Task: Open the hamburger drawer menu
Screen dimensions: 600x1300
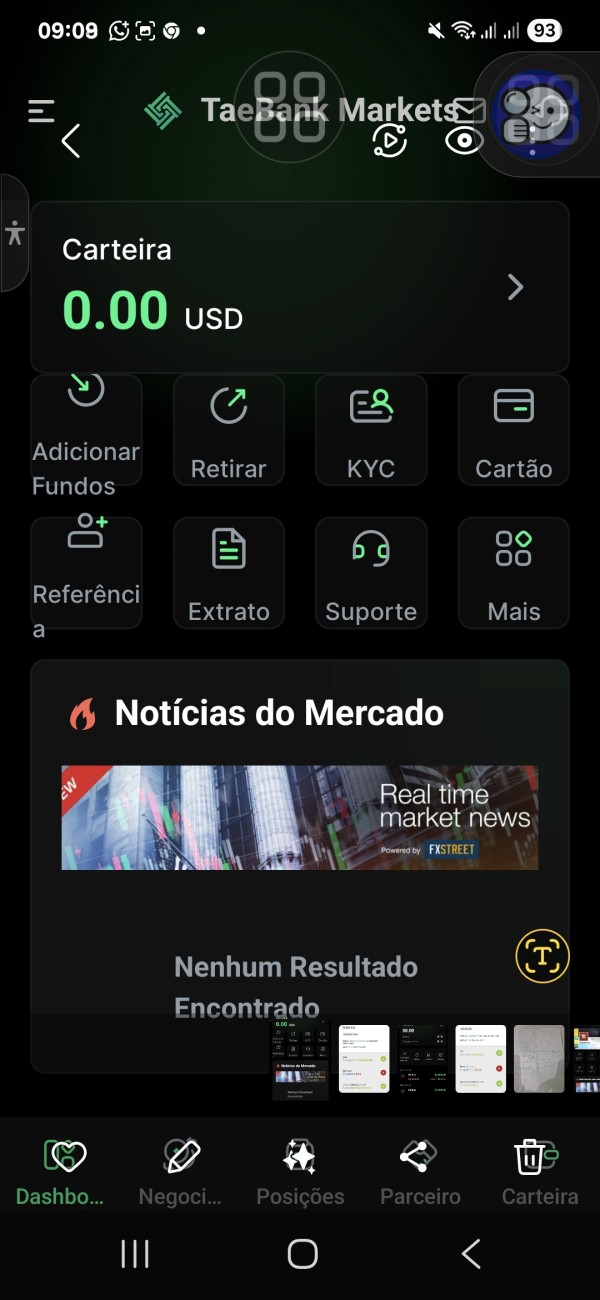Action: tap(41, 111)
